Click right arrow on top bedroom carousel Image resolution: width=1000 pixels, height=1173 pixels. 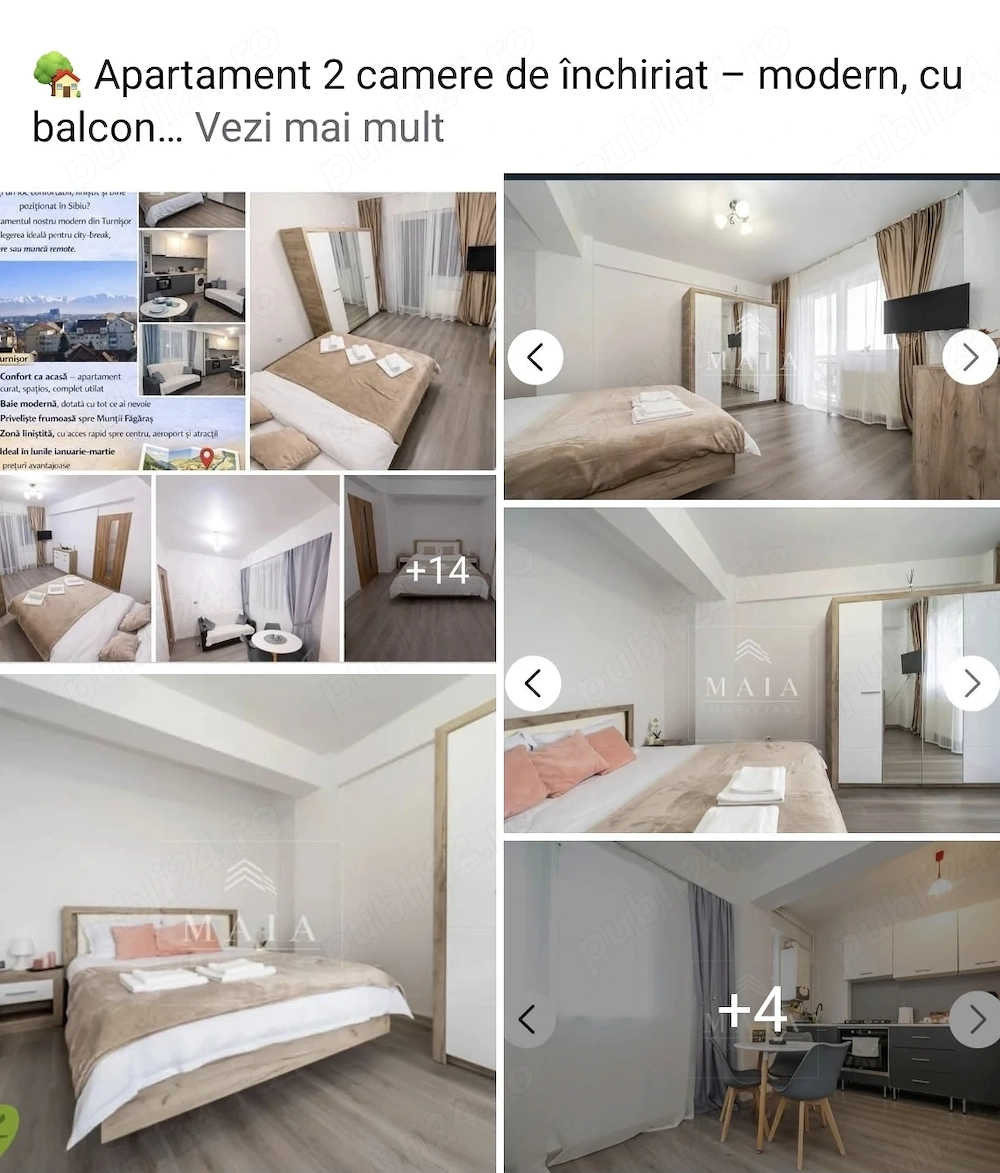click(x=969, y=354)
